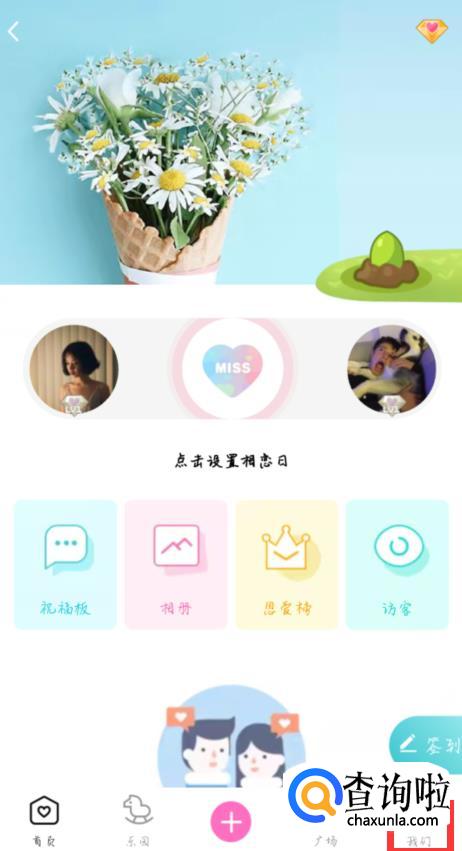462x851 pixels.
Task: Open the 恩爱榜 ranking card
Action: [287, 565]
